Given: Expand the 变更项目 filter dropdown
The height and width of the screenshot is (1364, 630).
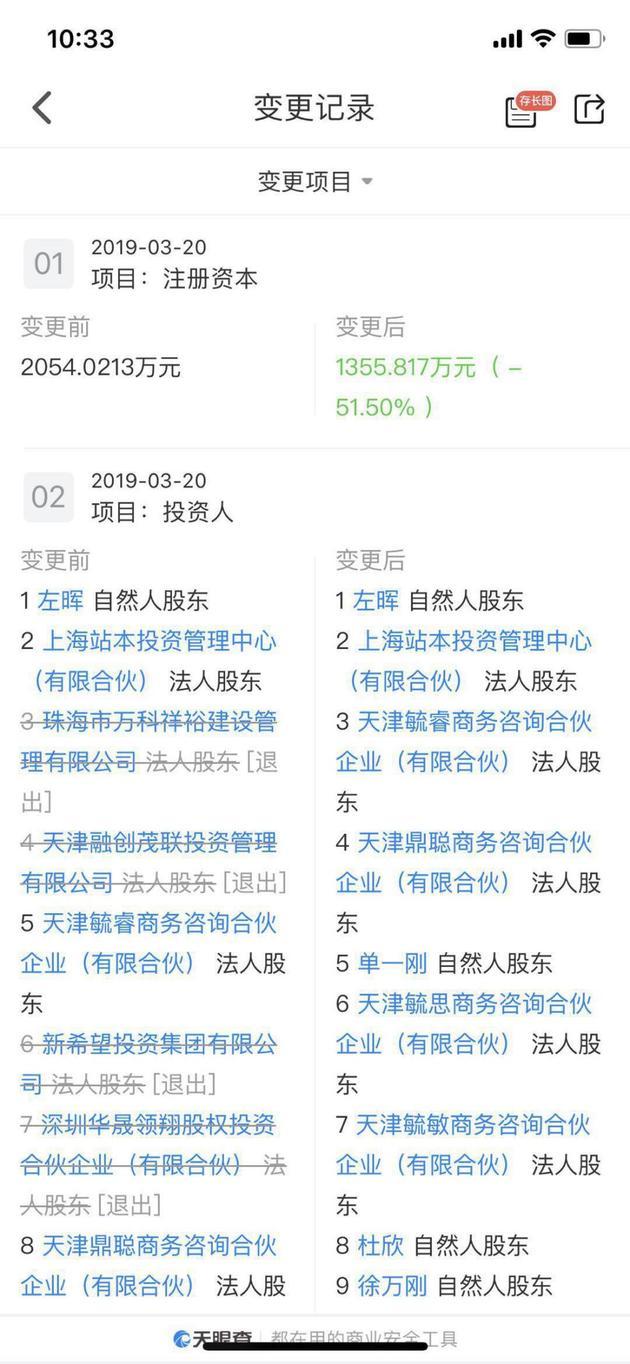Looking at the screenshot, I should pyautogui.click(x=315, y=181).
